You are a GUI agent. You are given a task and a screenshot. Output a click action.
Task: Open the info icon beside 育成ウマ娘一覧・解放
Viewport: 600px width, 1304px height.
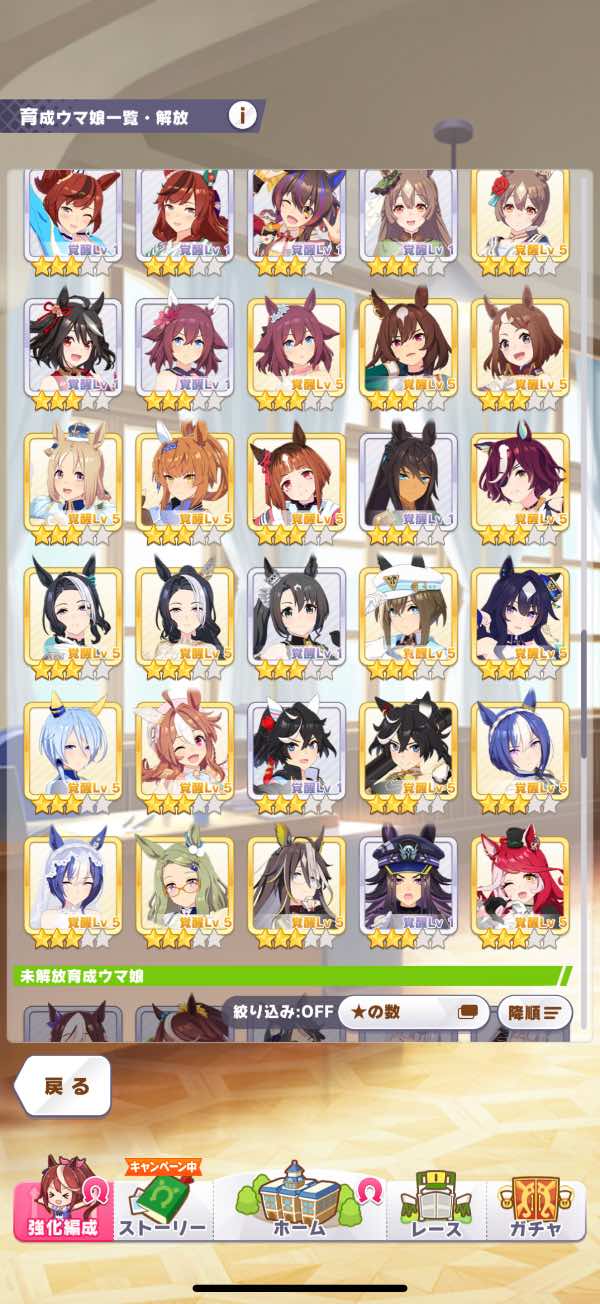click(242, 115)
